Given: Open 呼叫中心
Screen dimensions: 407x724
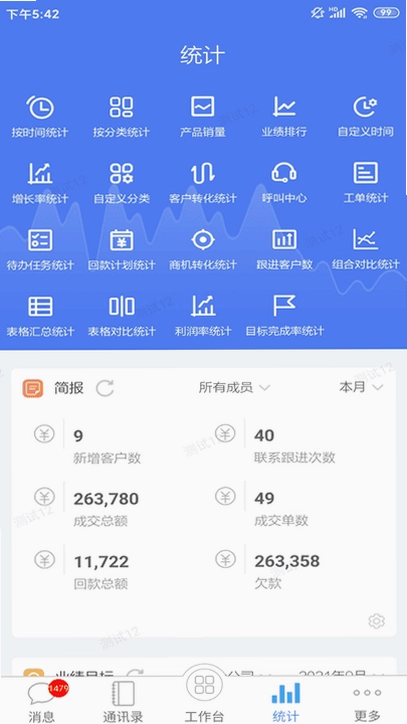Looking at the screenshot, I should click(284, 182).
